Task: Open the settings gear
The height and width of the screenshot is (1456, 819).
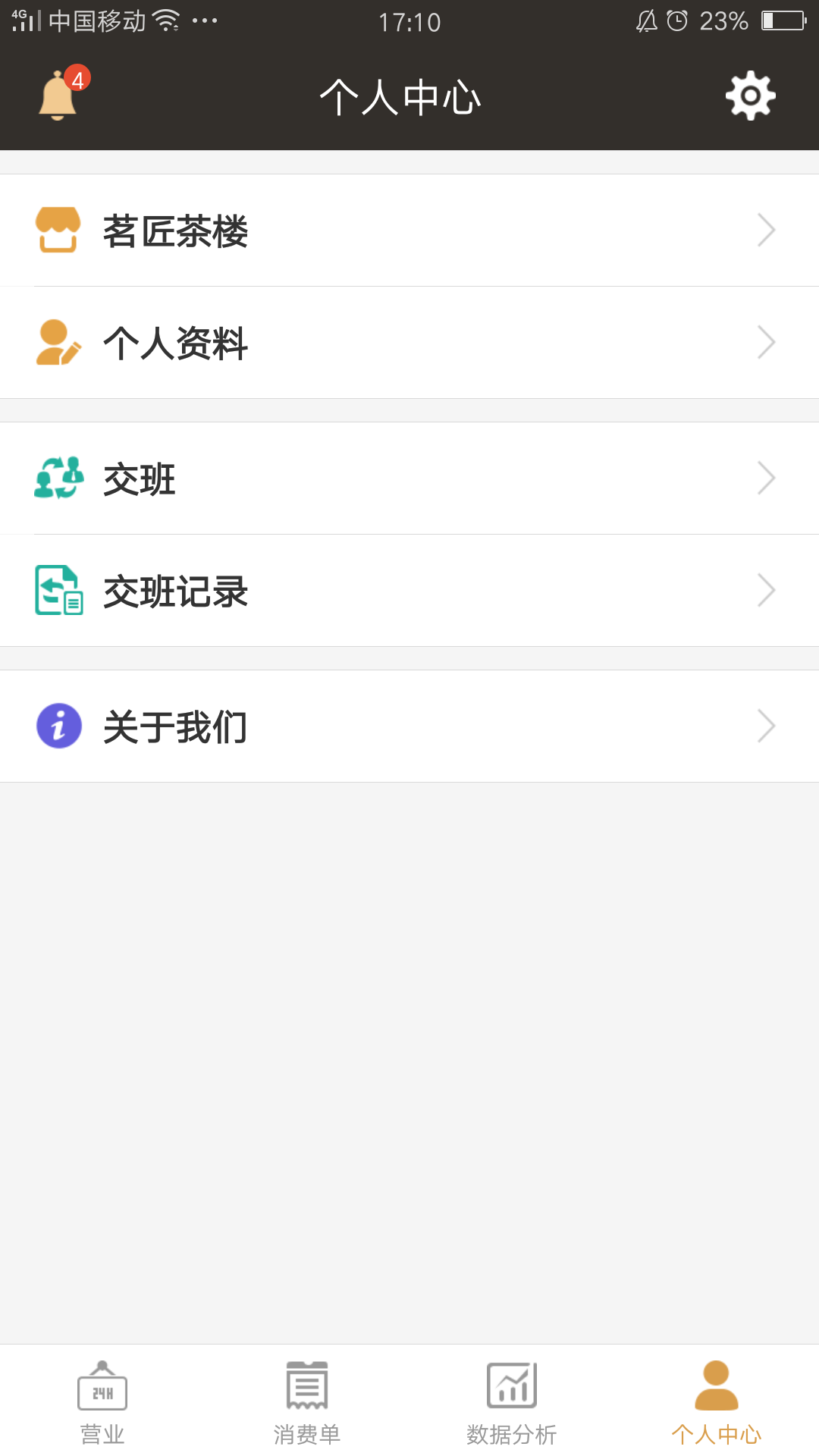Action: (x=750, y=96)
